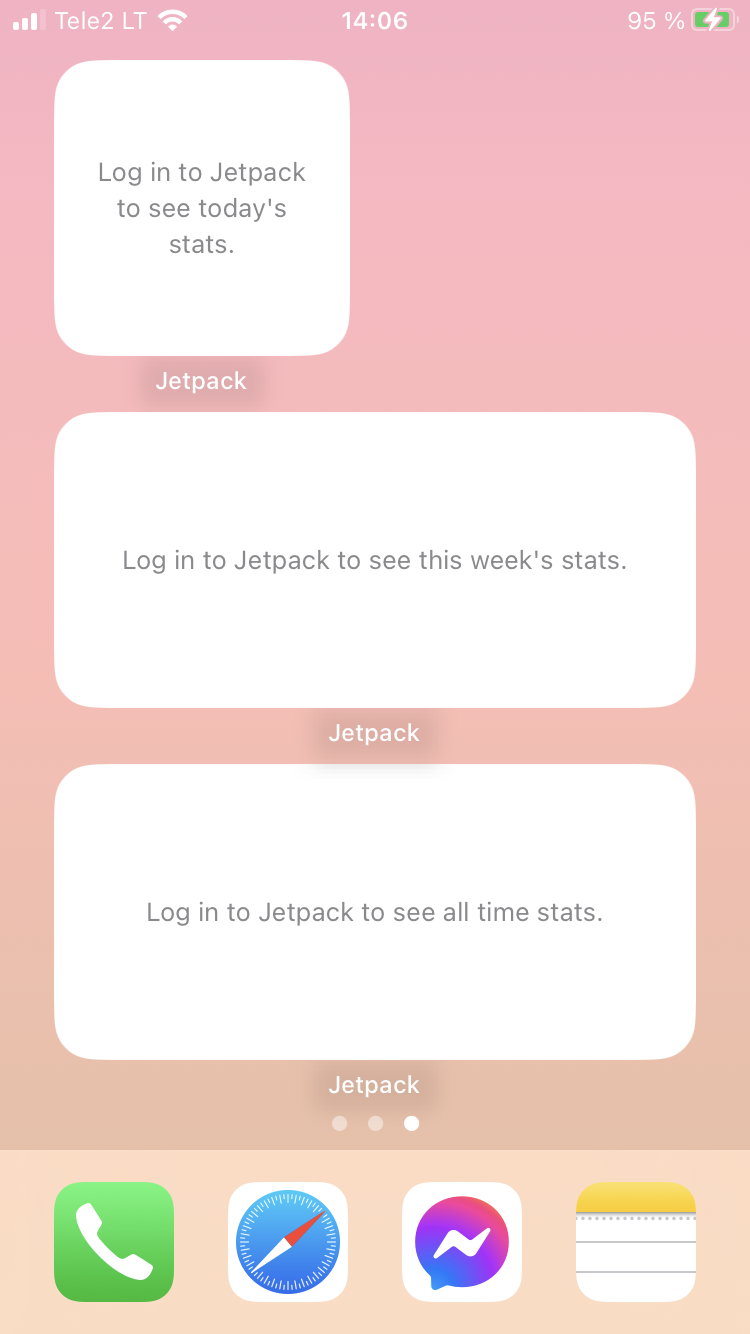This screenshot has width=750, height=1334.
Task: Open Safari browser from the dock
Action: click(288, 1242)
